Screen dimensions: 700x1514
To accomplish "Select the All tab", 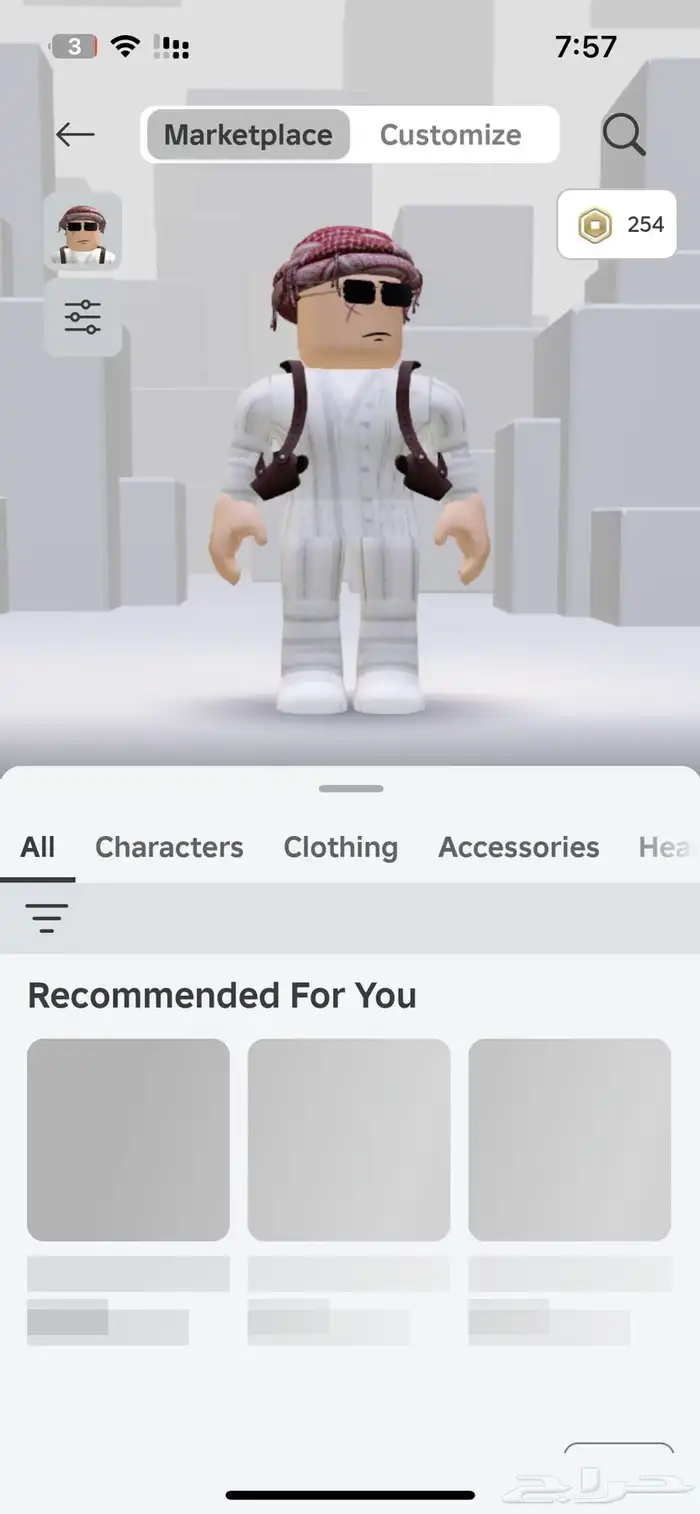I will (38, 847).
